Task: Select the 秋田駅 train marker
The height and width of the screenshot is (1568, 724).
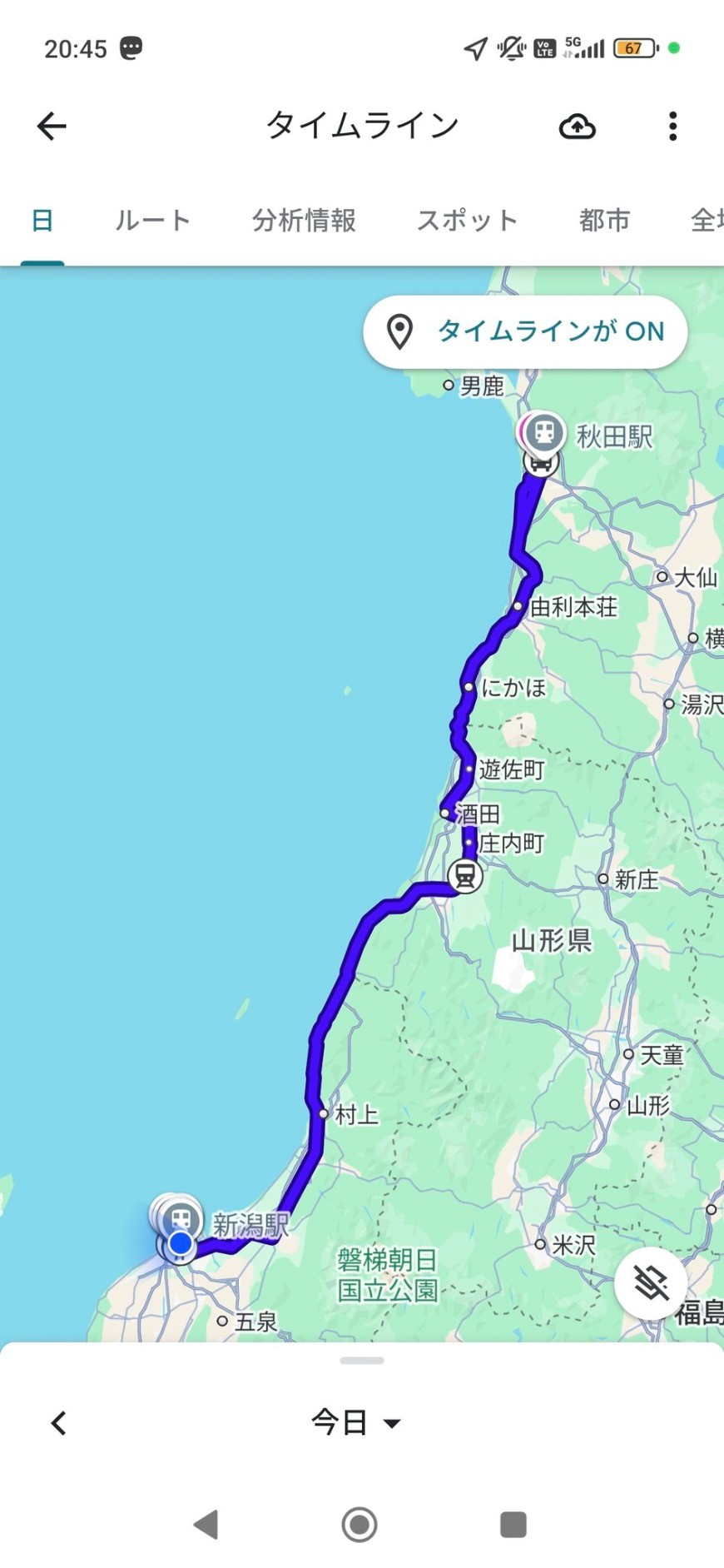Action: 544,432
